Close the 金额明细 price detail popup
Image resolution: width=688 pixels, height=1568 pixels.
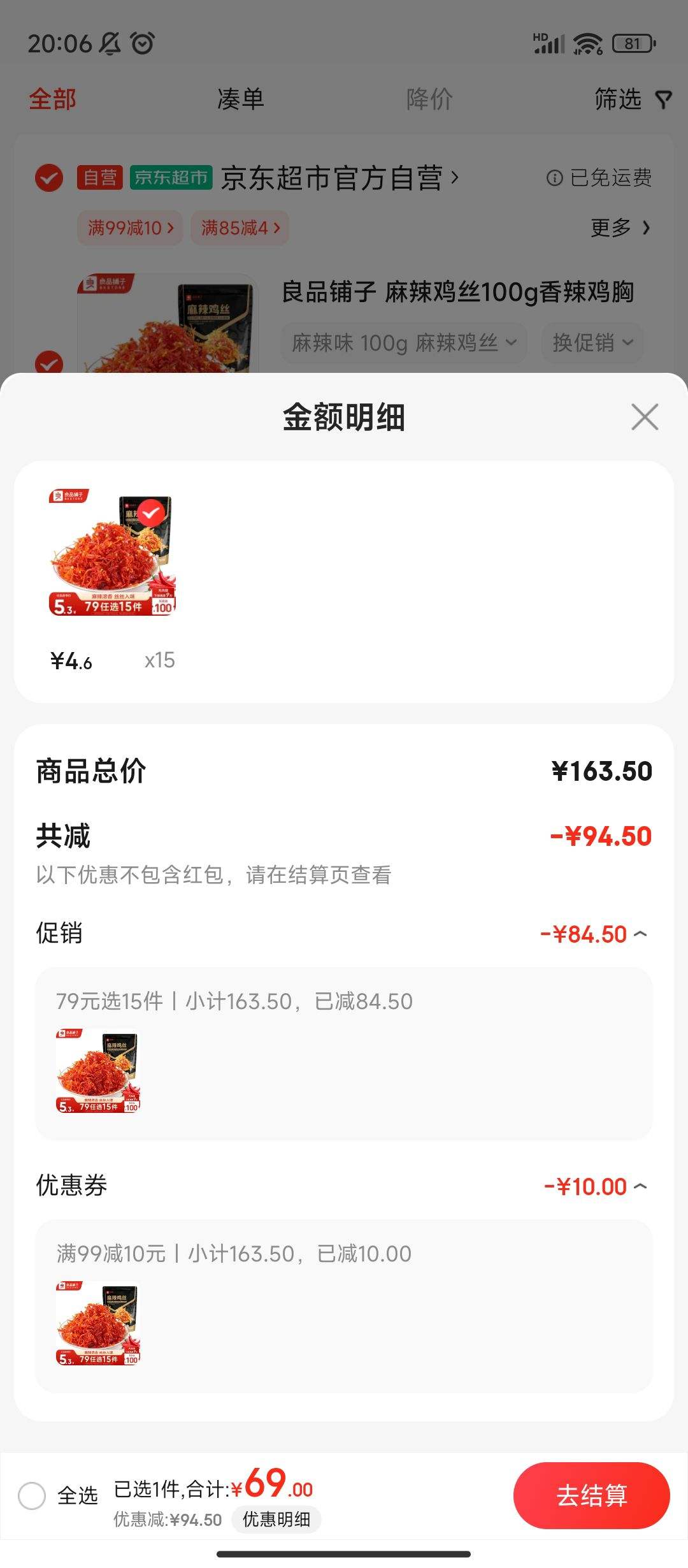[x=645, y=417]
